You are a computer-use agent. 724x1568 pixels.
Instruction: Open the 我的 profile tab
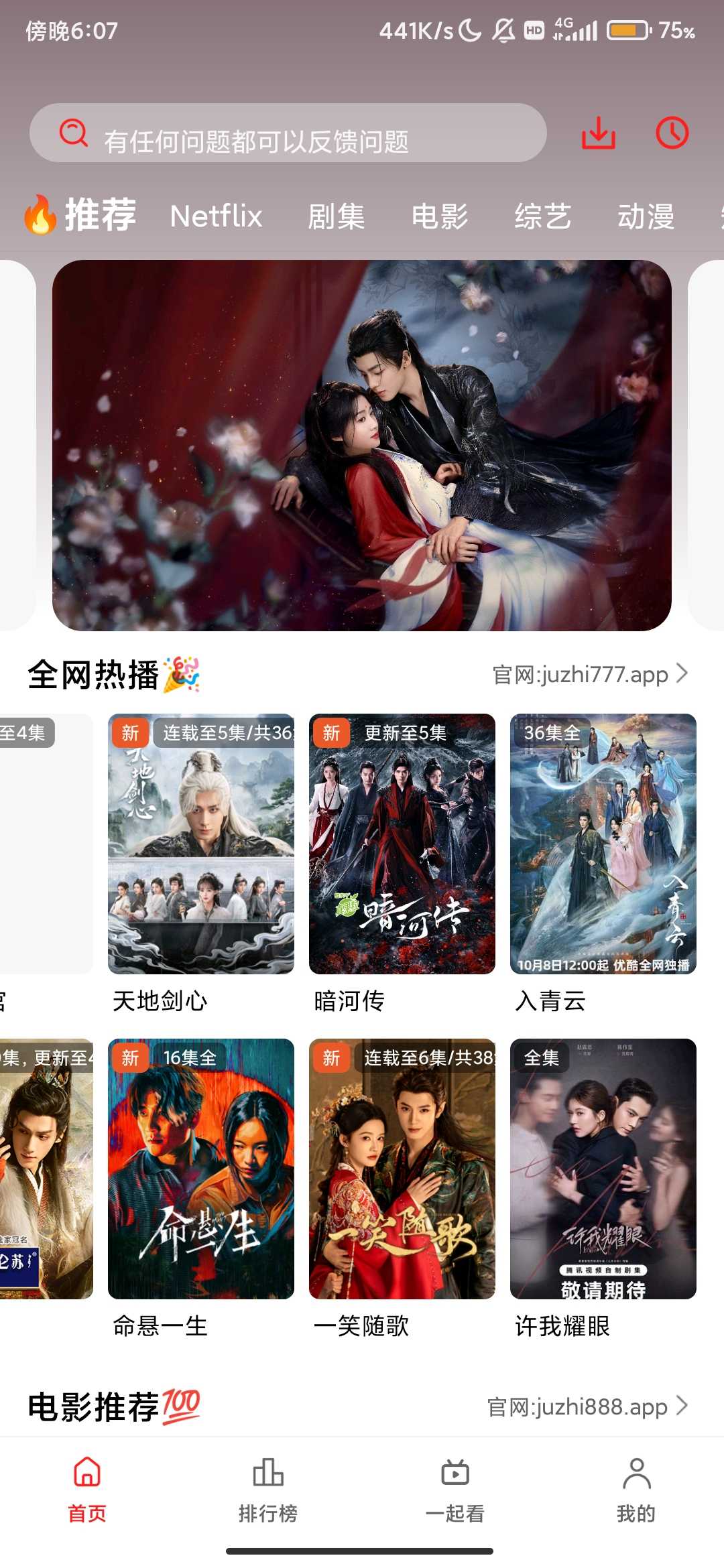[x=636, y=1489]
